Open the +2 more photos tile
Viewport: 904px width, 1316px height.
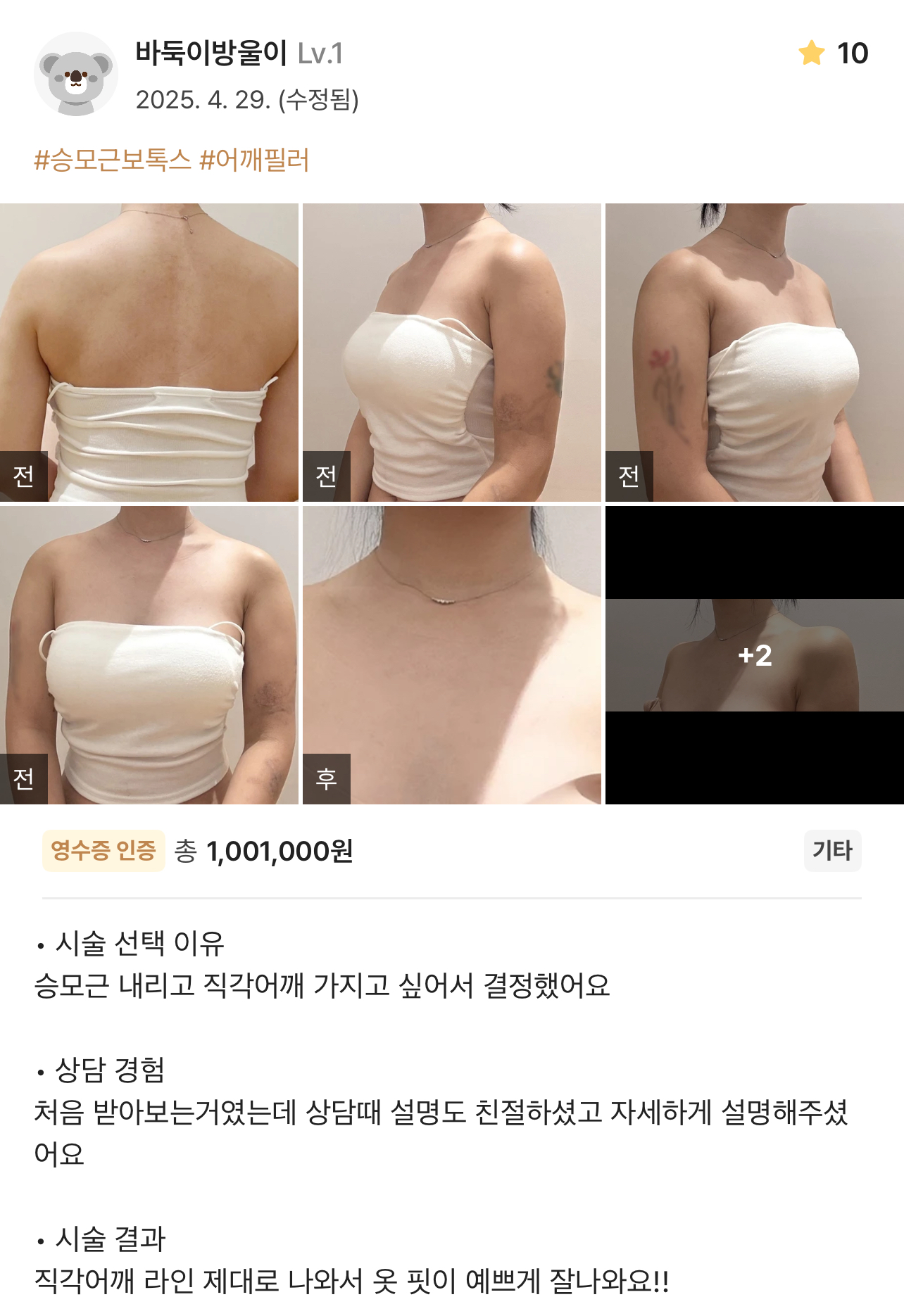click(754, 654)
